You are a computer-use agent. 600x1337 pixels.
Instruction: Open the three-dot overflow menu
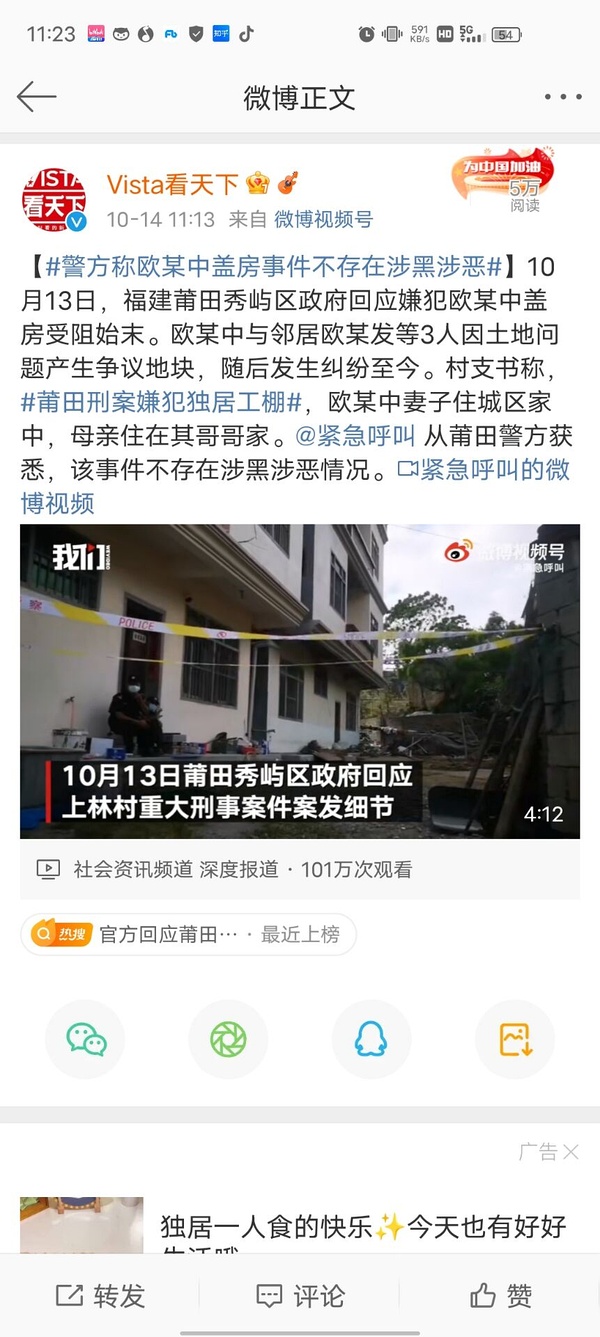click(x=562, y=97)
